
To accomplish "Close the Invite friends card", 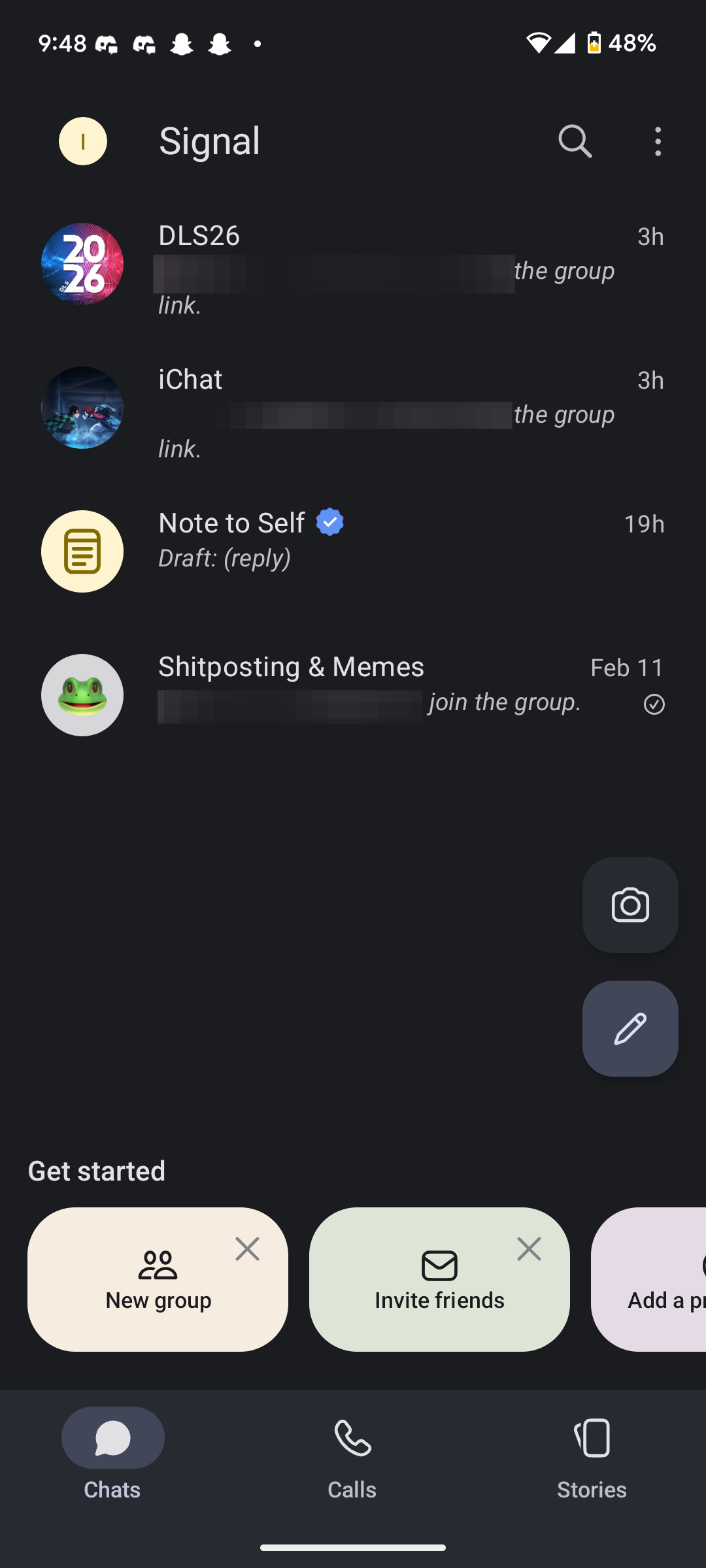I will click(x=529, y=1249).
